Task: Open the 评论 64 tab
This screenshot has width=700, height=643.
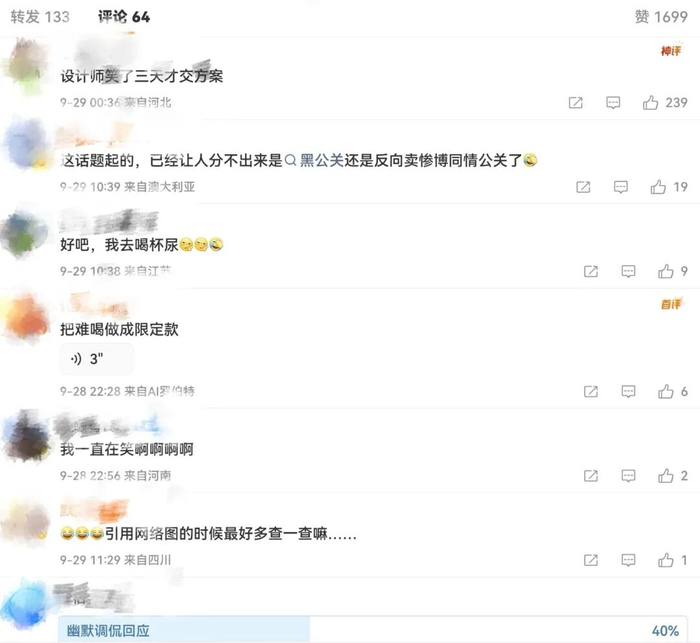Action: pos(124,17)
